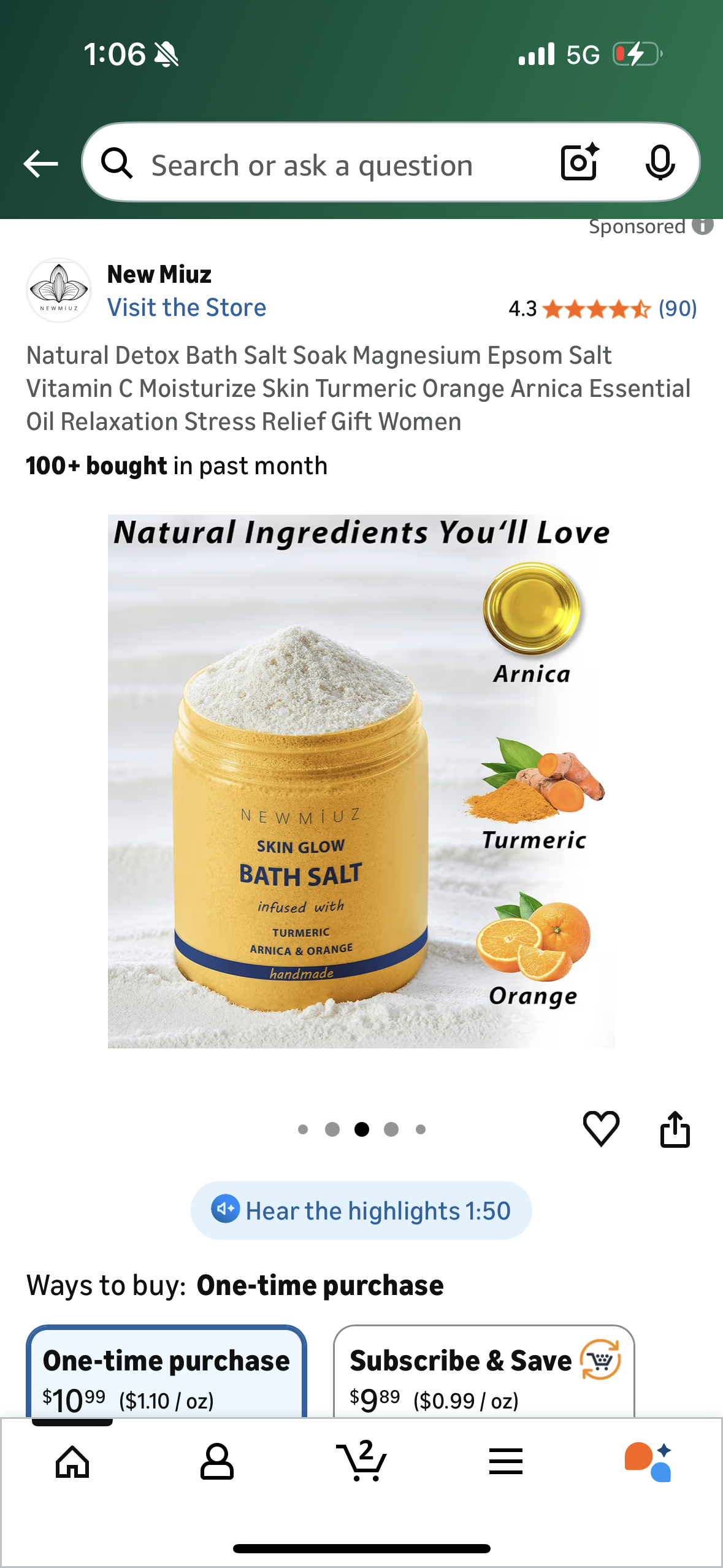This screenshot has width=723, height=1568.
Task: View reviews via the 90 ratings link
Action: pos(677,309)
